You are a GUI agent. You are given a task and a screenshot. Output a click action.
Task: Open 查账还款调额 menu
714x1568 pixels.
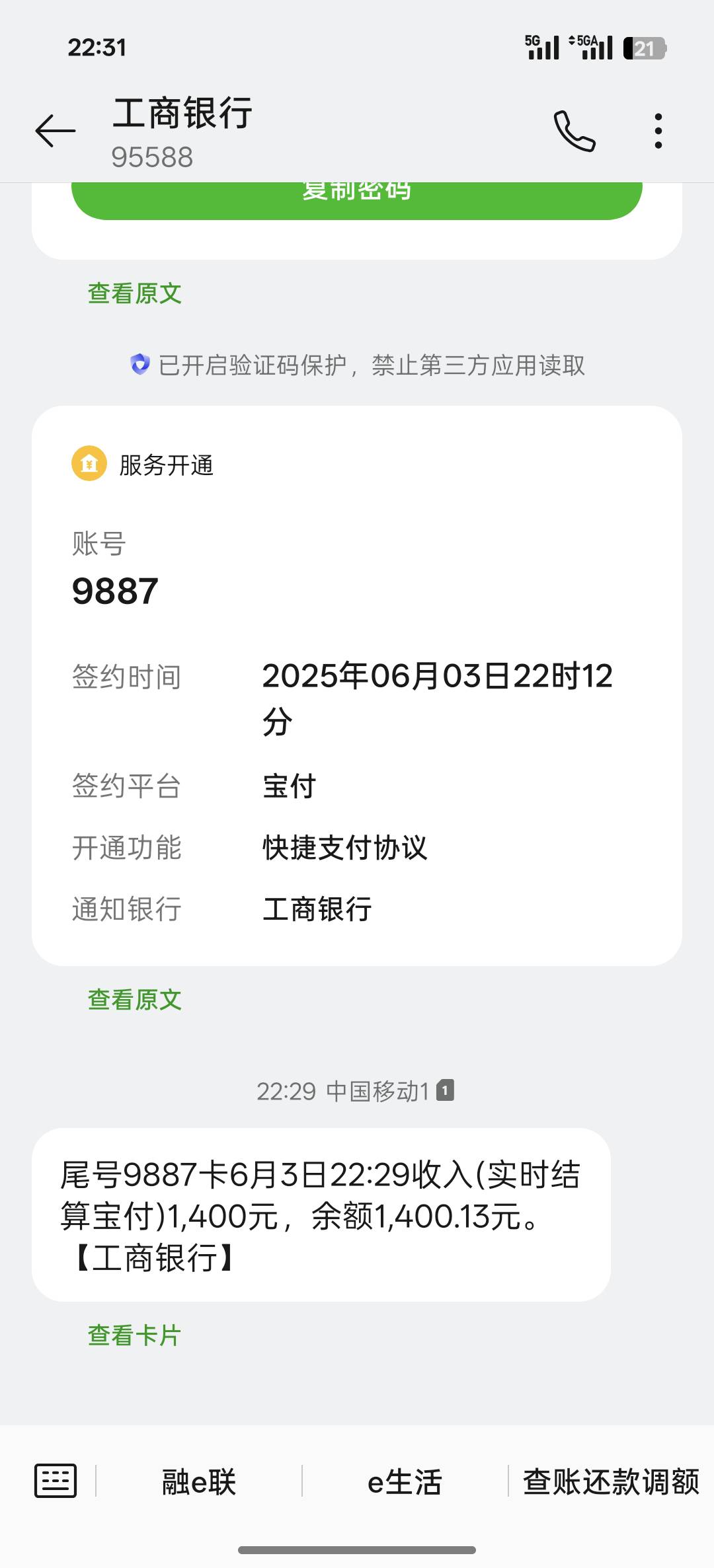pyautogui.click(x=612, y=1481)
